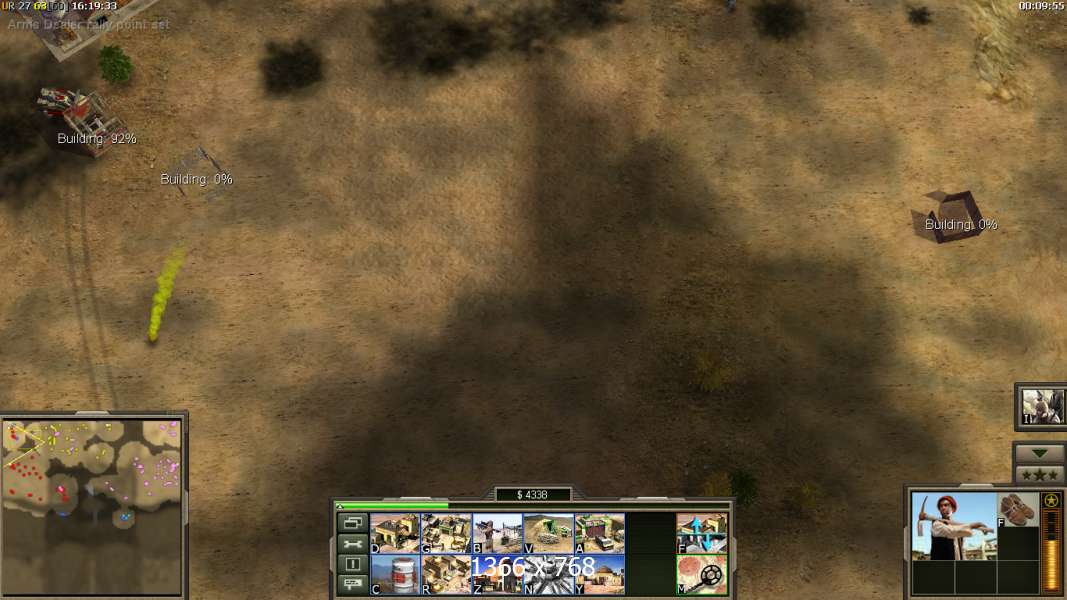Screen dimensions: 1067x600
Task: Open the wrench options button
Action: click(x=351, y=544)
